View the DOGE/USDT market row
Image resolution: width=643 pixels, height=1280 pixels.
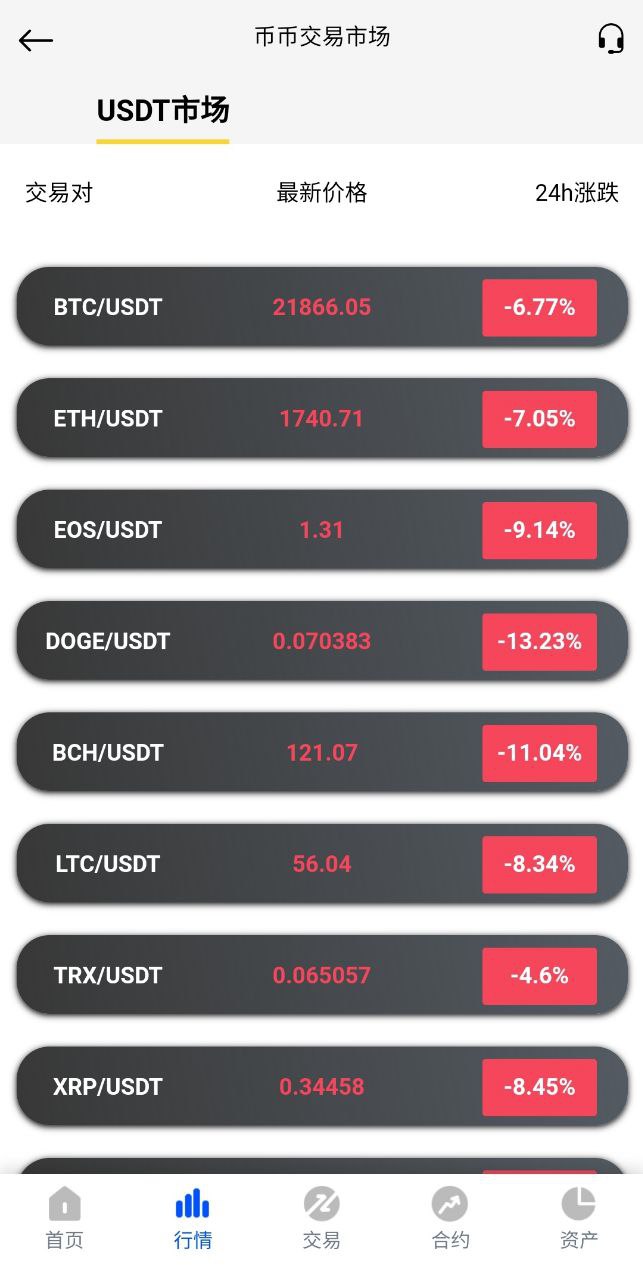point(322,641)
